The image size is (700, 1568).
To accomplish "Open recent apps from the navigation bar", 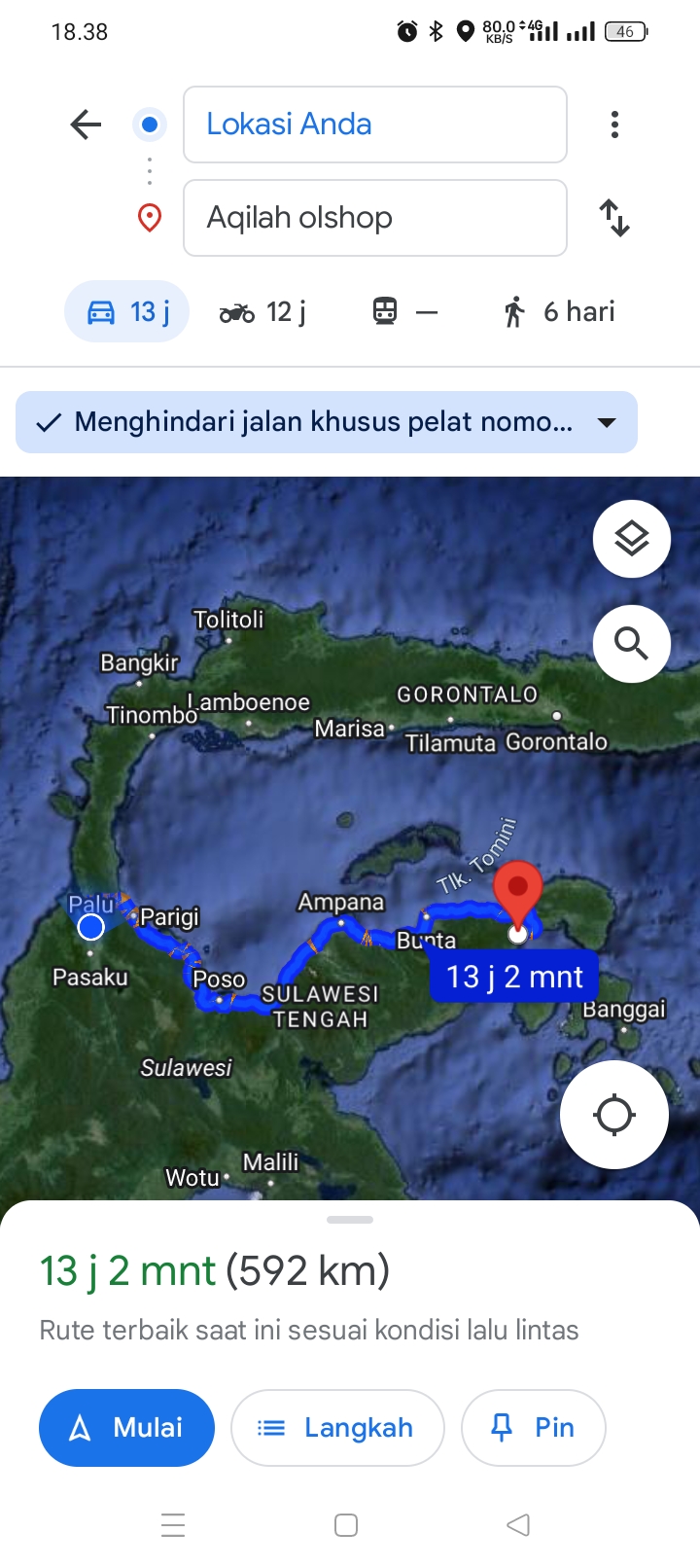I will (173, 1524).
